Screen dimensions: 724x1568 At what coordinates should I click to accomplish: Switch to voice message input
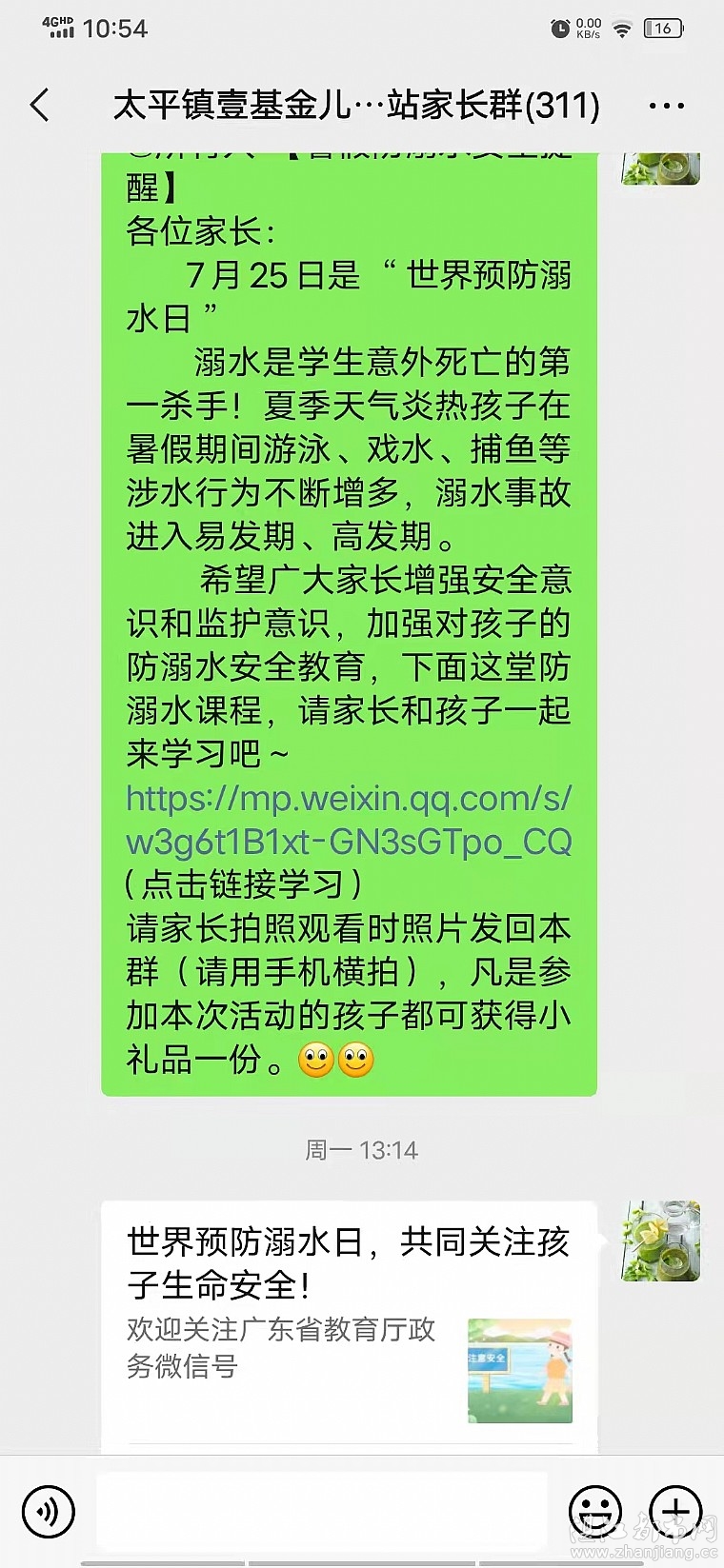coord(48,1511)
